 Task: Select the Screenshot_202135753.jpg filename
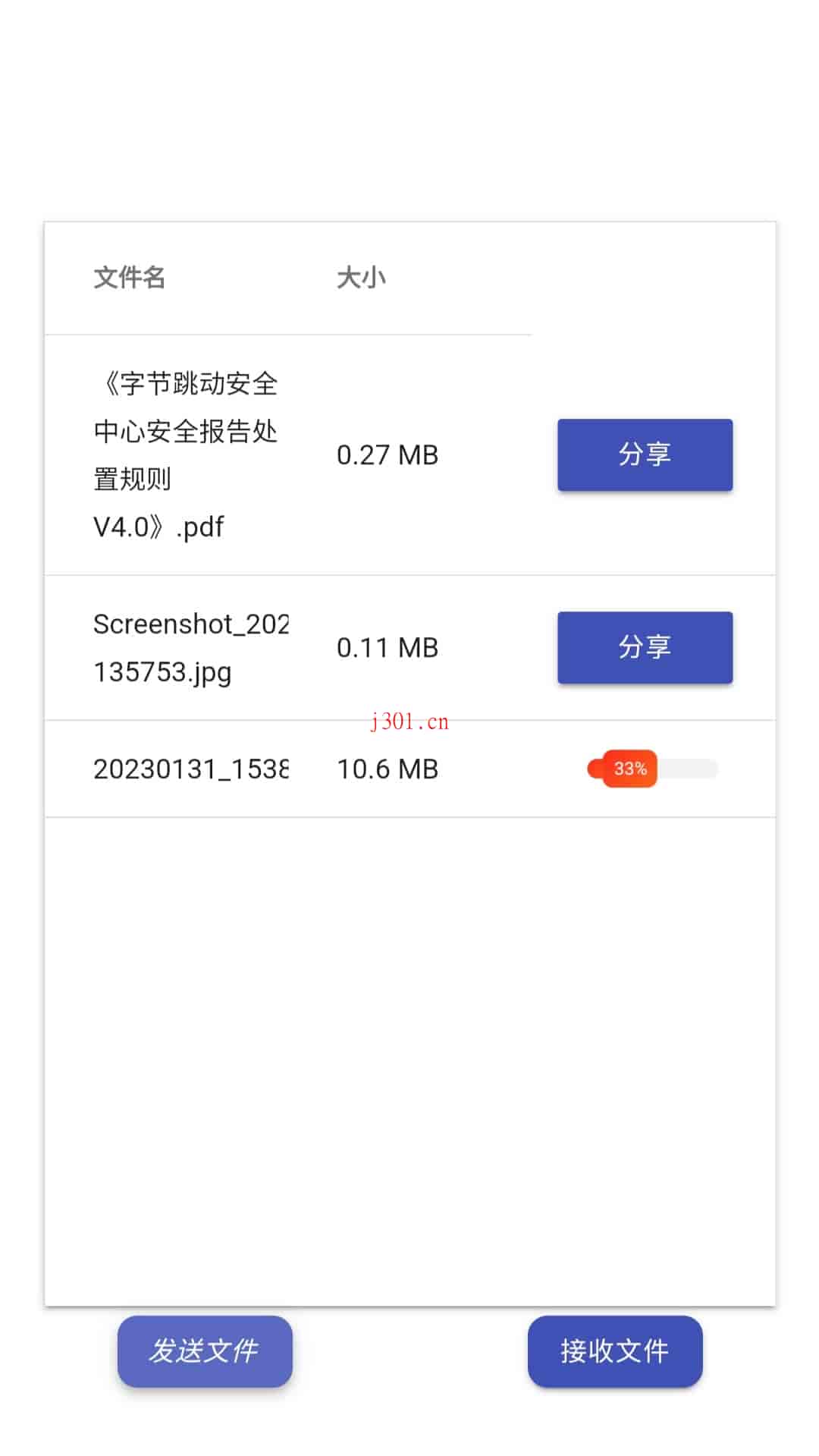point(191,647)
